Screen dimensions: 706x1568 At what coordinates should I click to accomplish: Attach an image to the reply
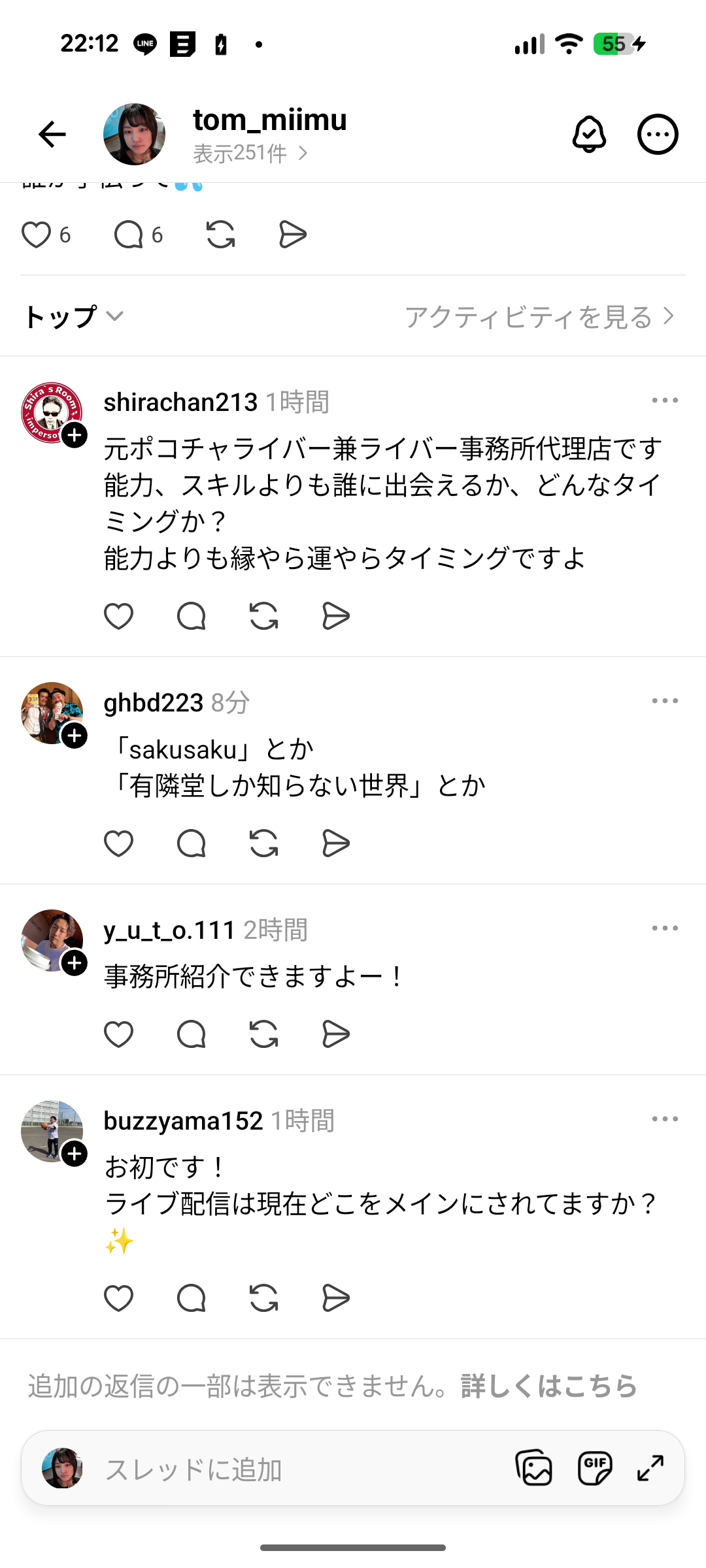(534, 1468)
